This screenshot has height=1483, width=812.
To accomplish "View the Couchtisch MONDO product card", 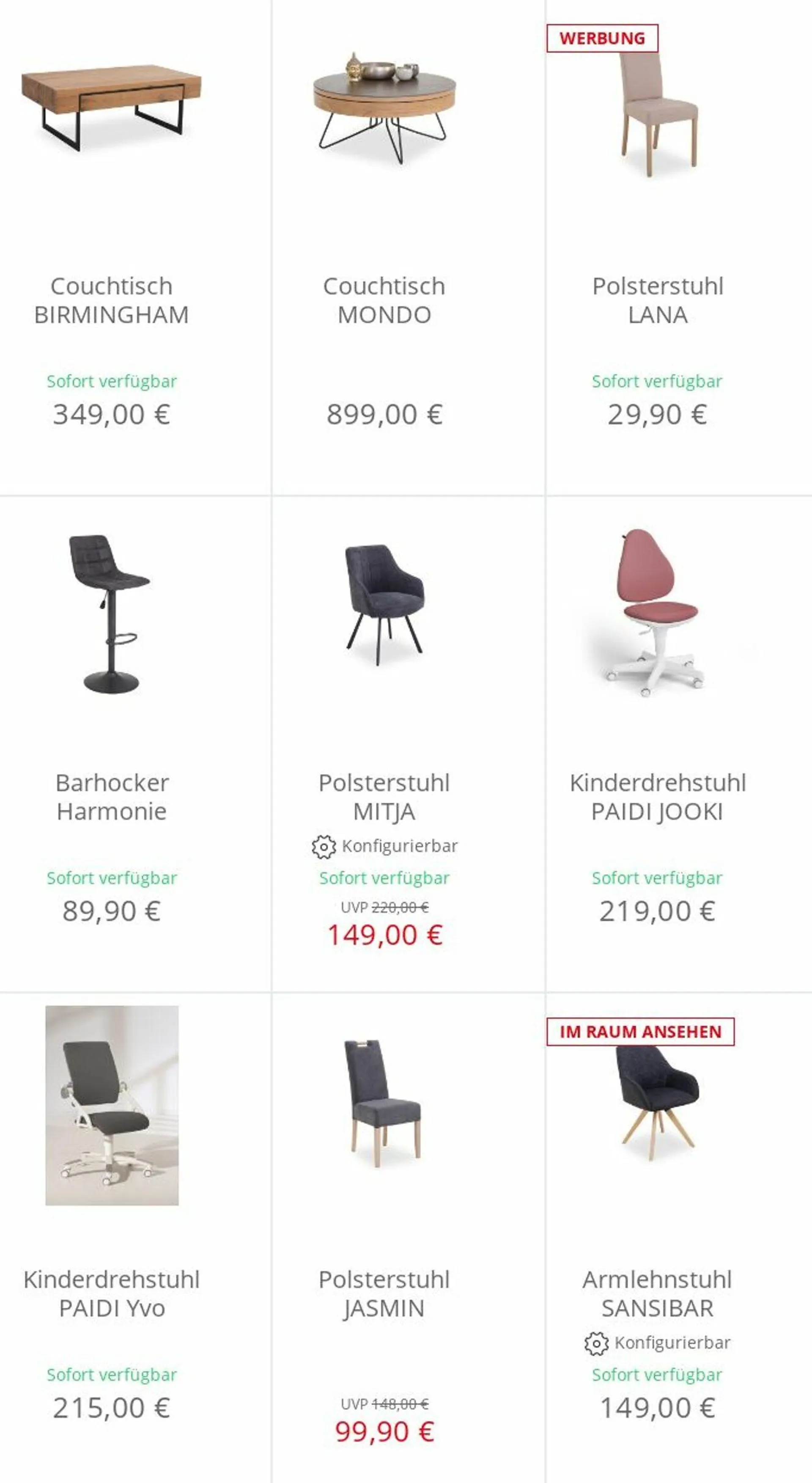I will (384, 300).
